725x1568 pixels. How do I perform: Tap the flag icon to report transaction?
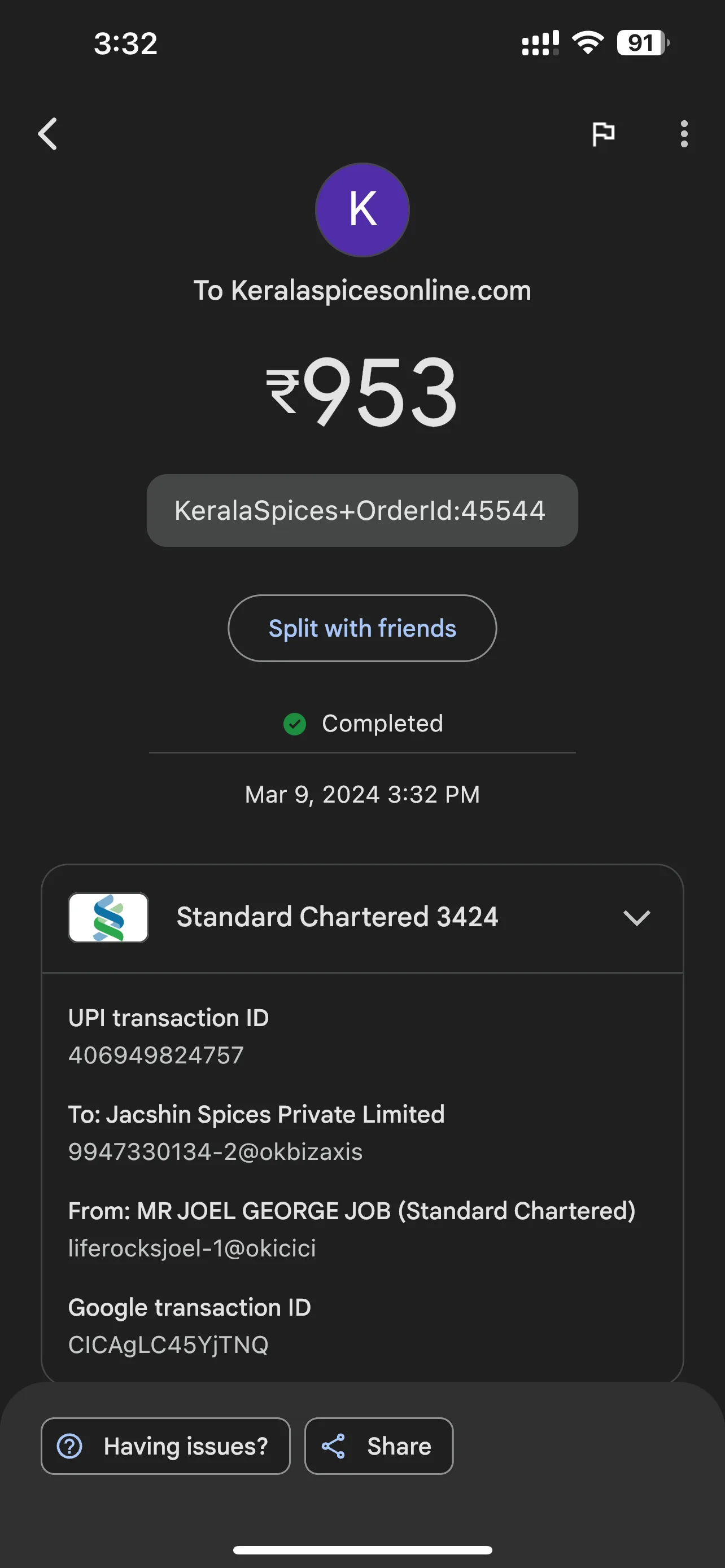603,134
